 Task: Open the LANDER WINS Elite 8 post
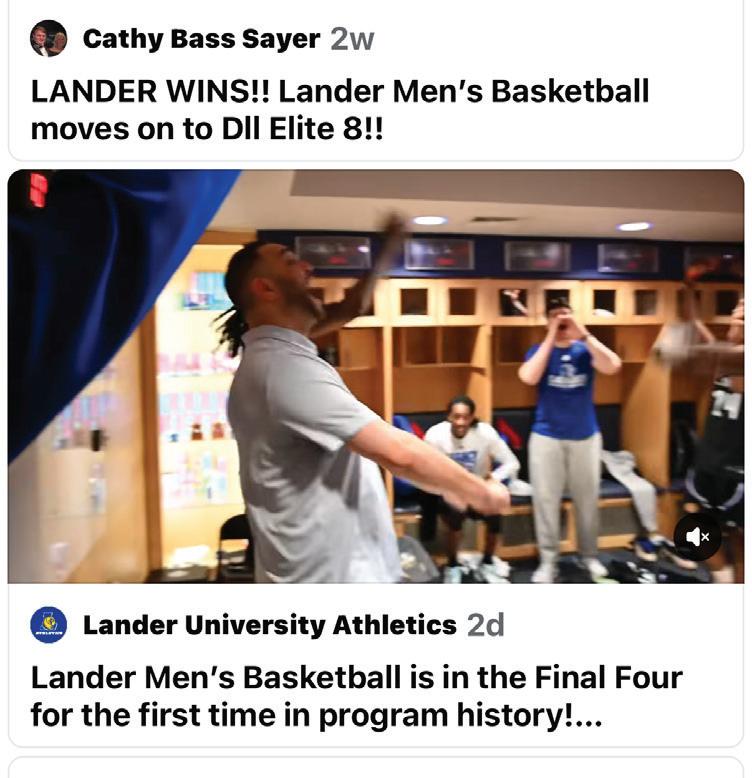[x=340, y=110]
